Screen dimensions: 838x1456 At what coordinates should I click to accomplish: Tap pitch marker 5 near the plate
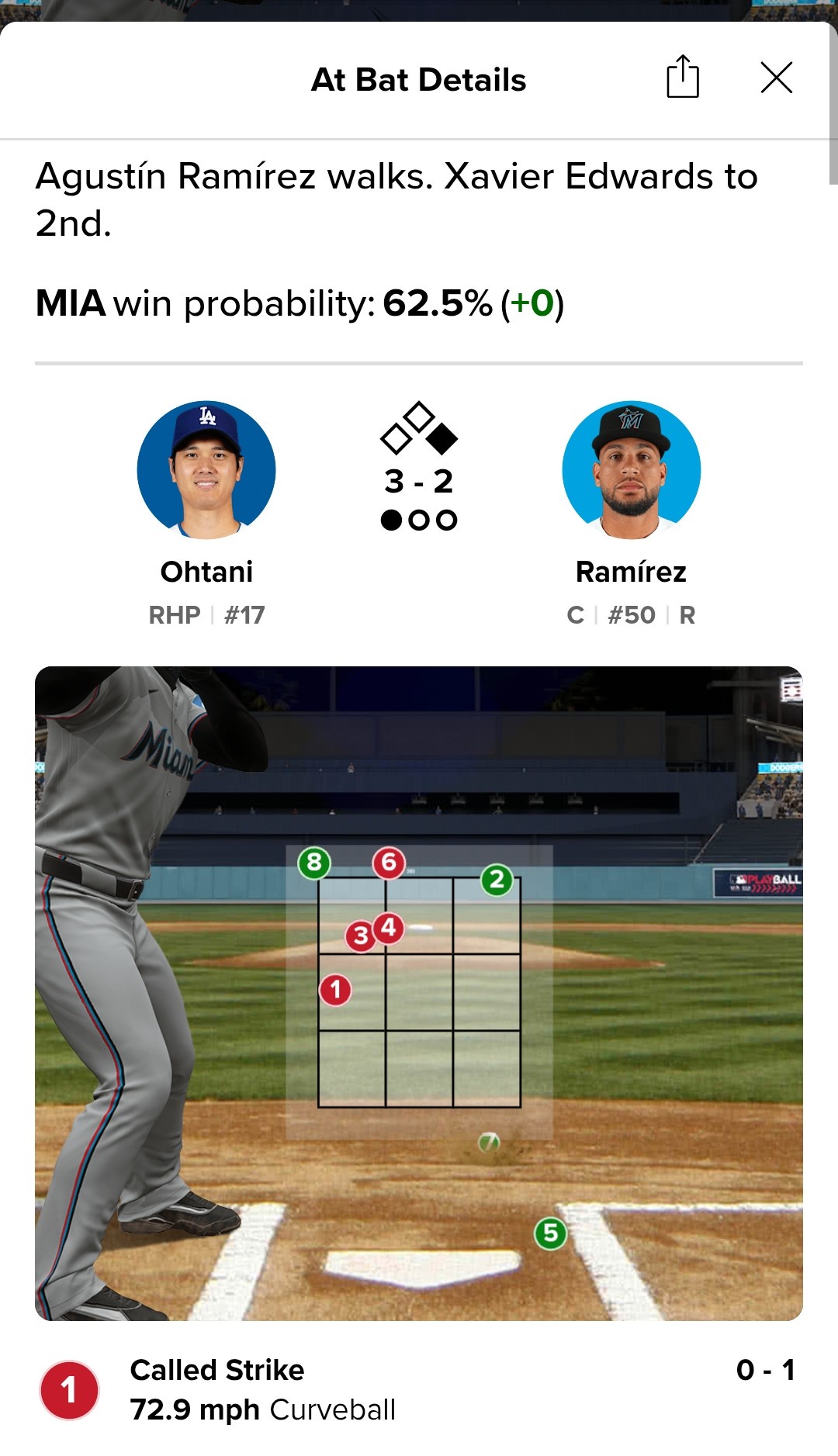pyautogui.click(x=550, y=1233)
